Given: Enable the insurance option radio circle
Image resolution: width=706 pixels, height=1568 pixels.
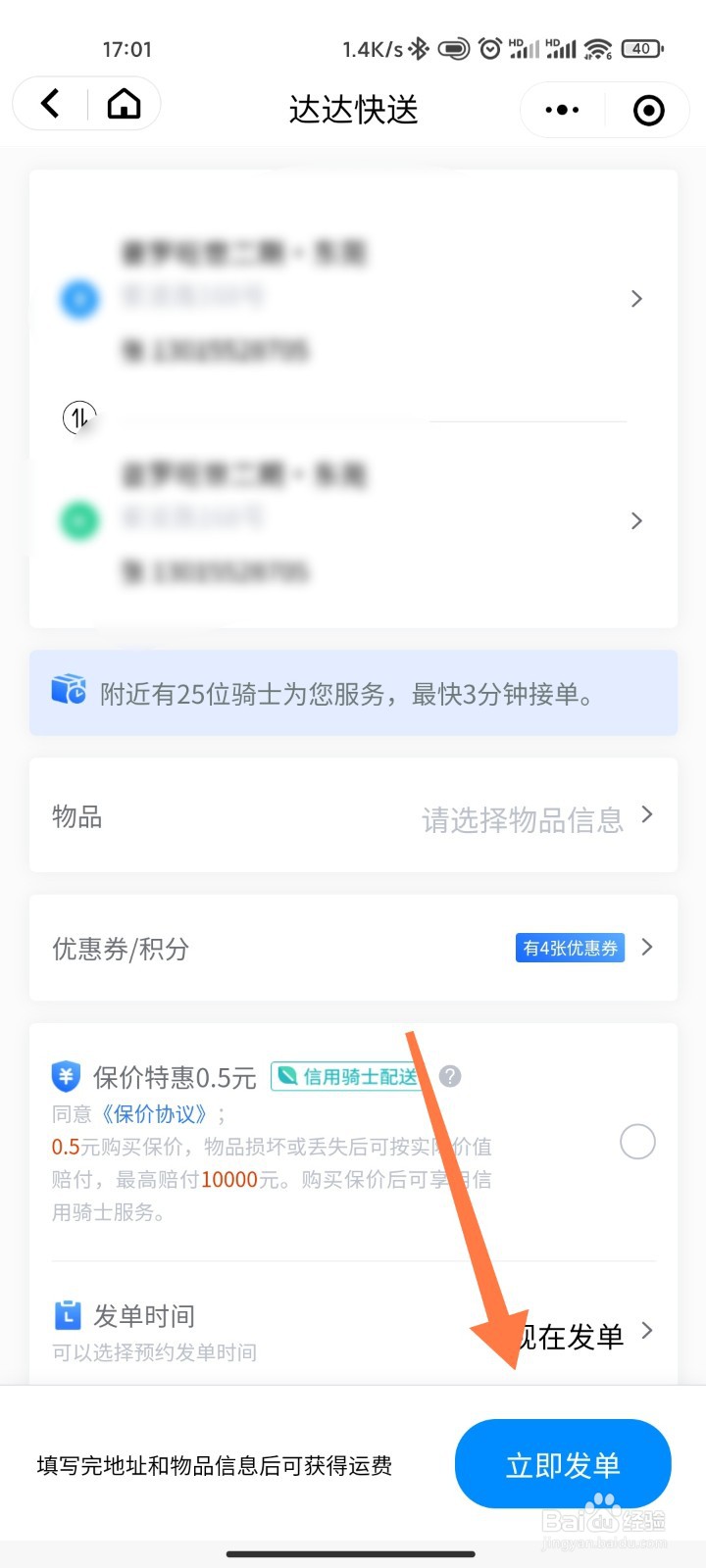Looking at the screenshot, I should pos(637,1142).
